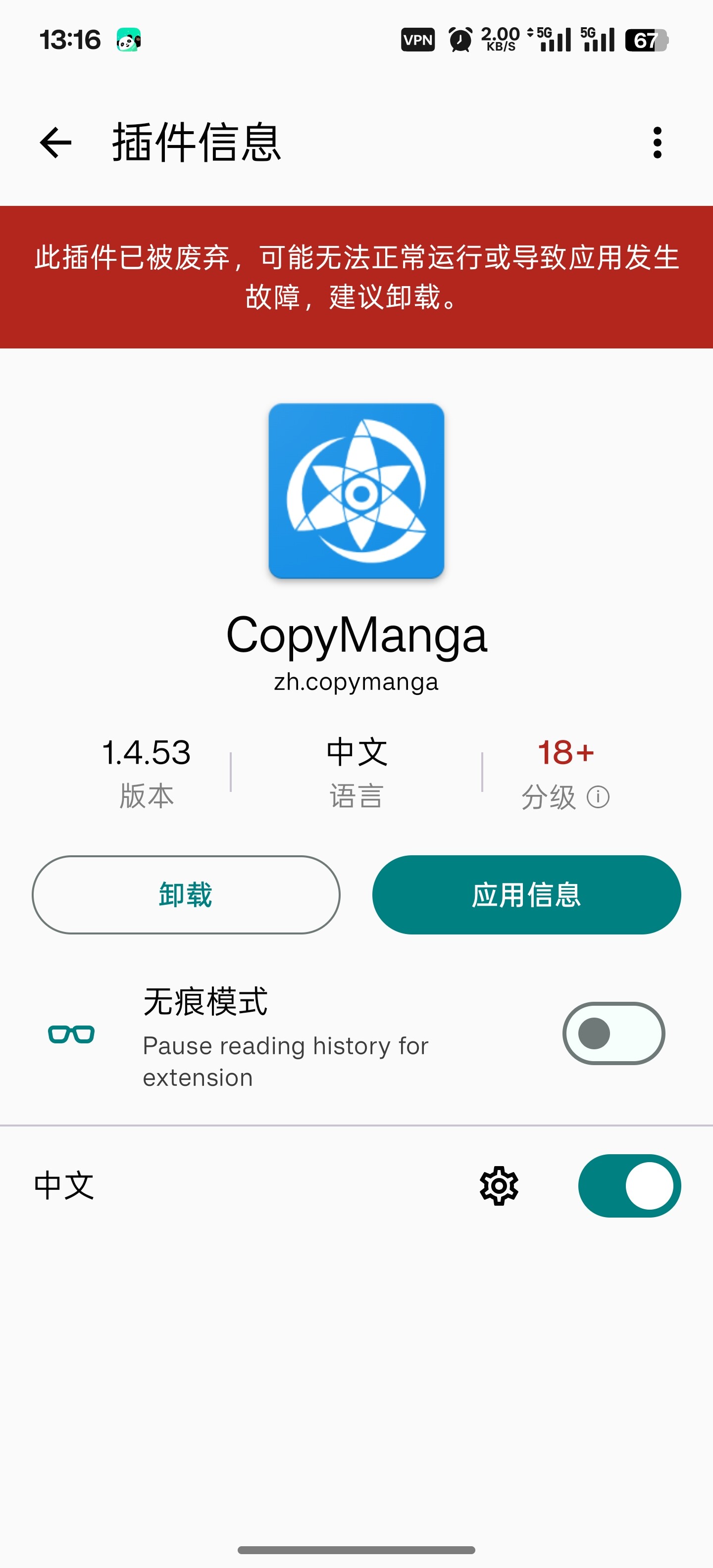Show info about the 18+ 分级 rating
The image size is (713, 1568).
[x=597, y=796]
